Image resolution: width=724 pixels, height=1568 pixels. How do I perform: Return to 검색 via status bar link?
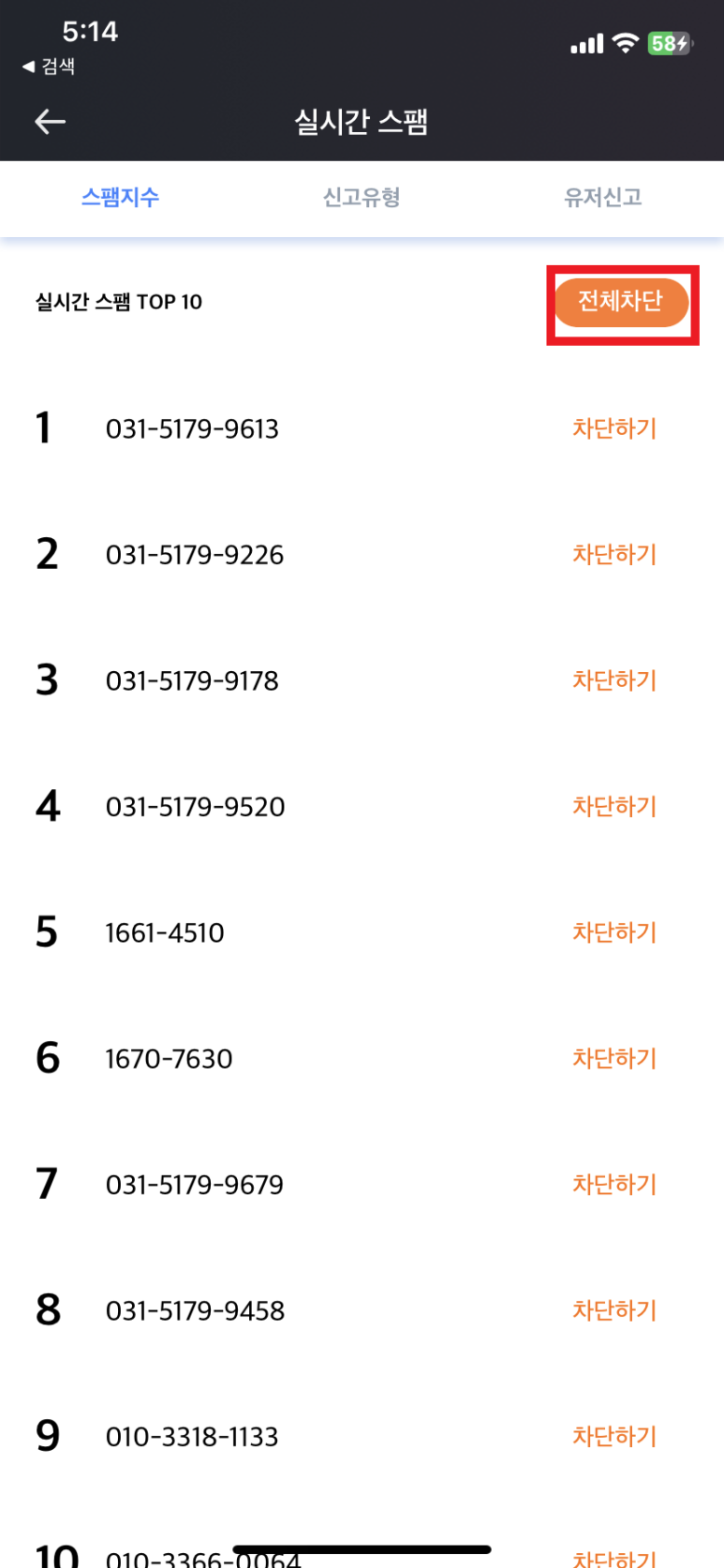(49, 67)
